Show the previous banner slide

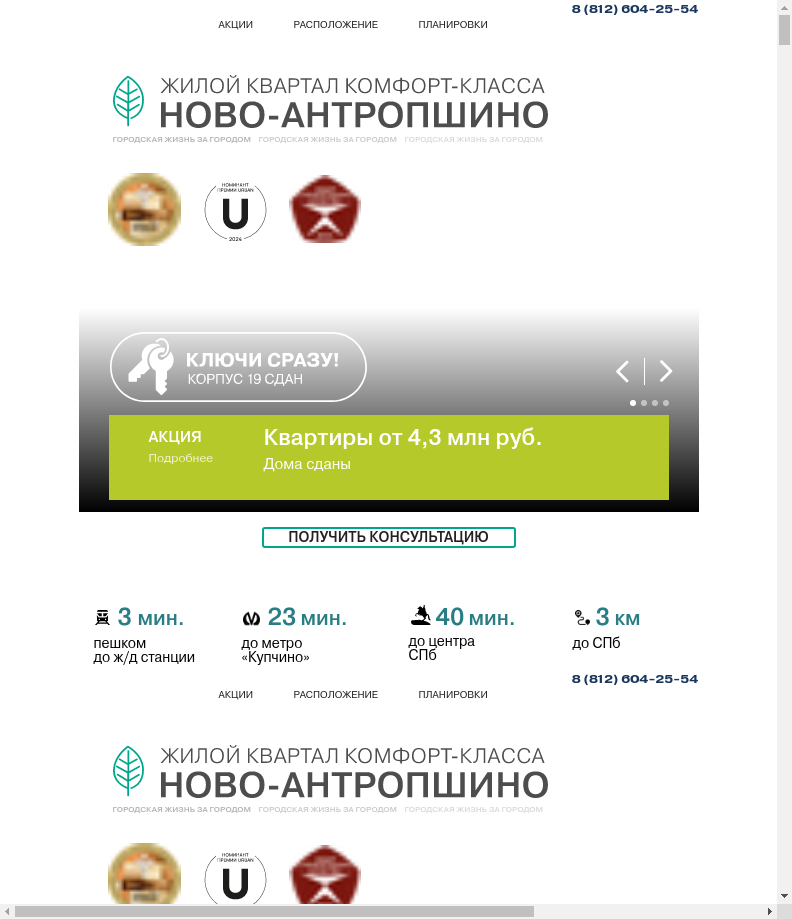622,372
